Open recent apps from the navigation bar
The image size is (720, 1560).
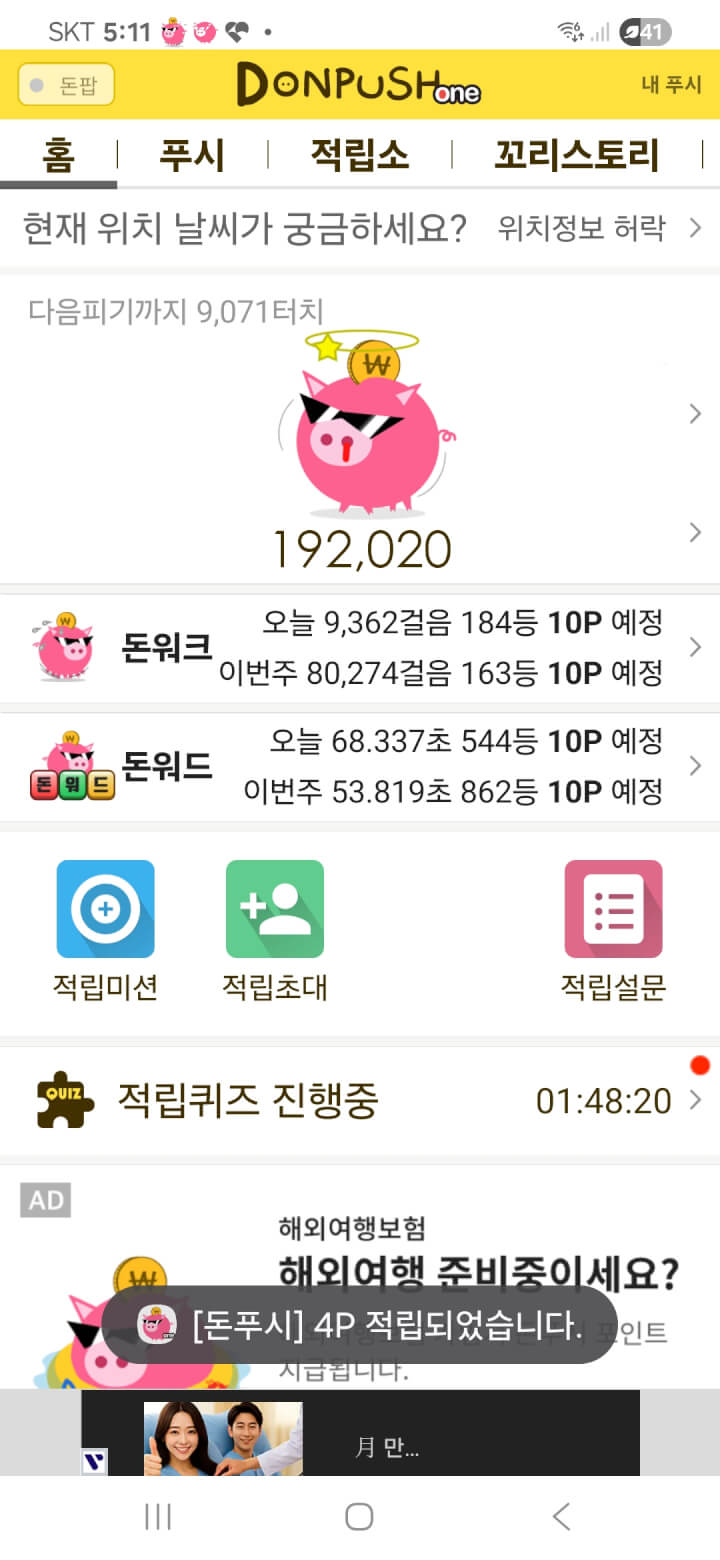[x=158, y=1517]
